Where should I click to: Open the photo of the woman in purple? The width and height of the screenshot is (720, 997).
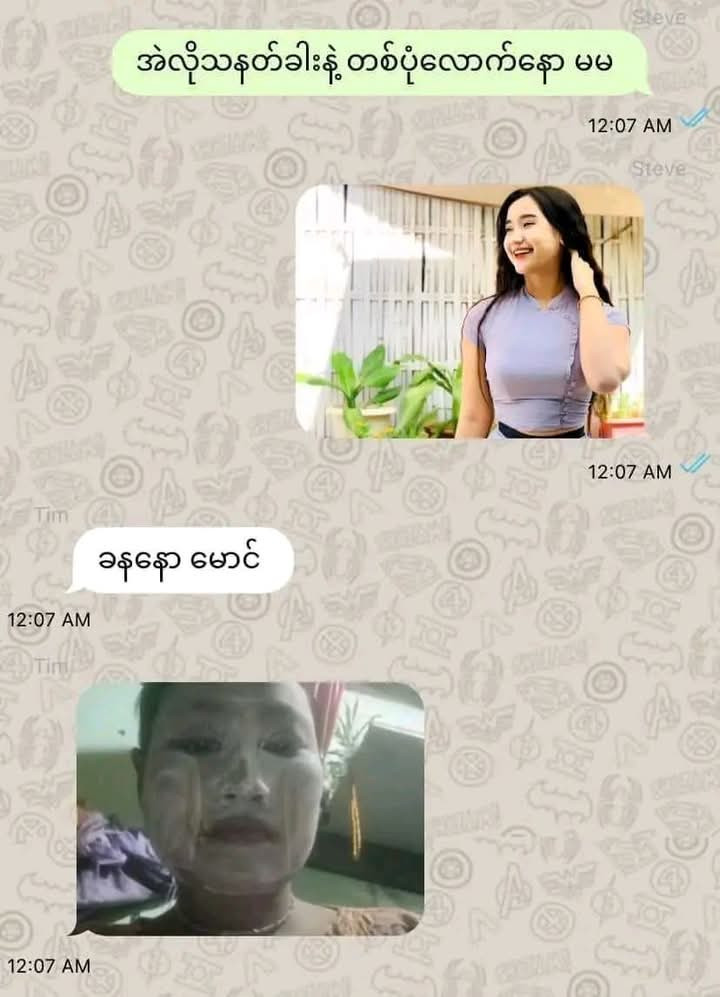469,312
